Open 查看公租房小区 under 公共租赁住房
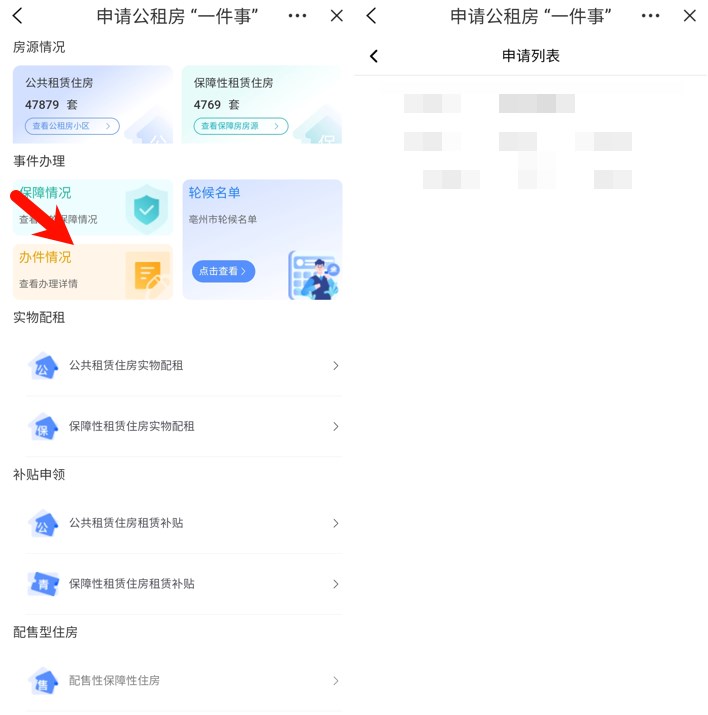Viewport: 708px width, 715px height. 72,126
